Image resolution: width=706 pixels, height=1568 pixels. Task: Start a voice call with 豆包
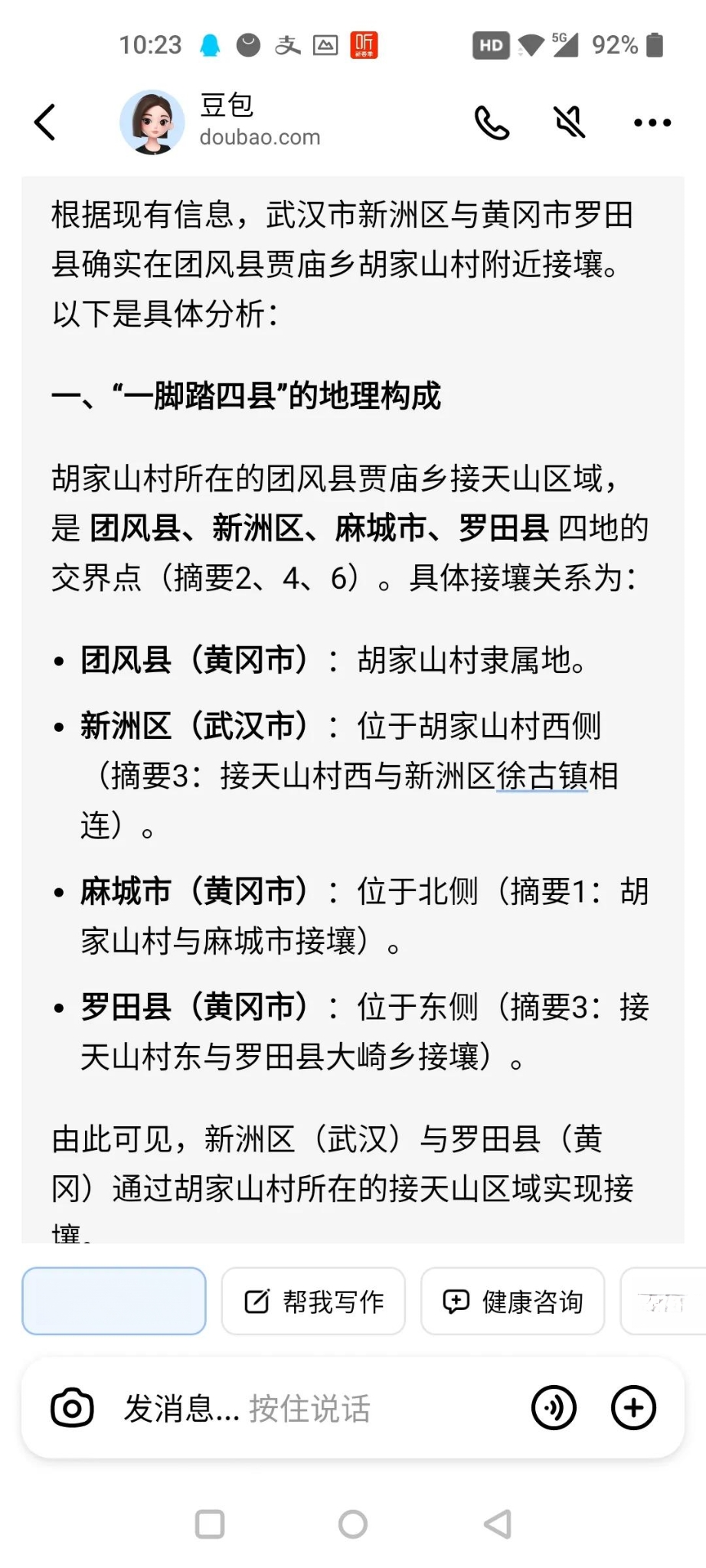tap(492, 122)
